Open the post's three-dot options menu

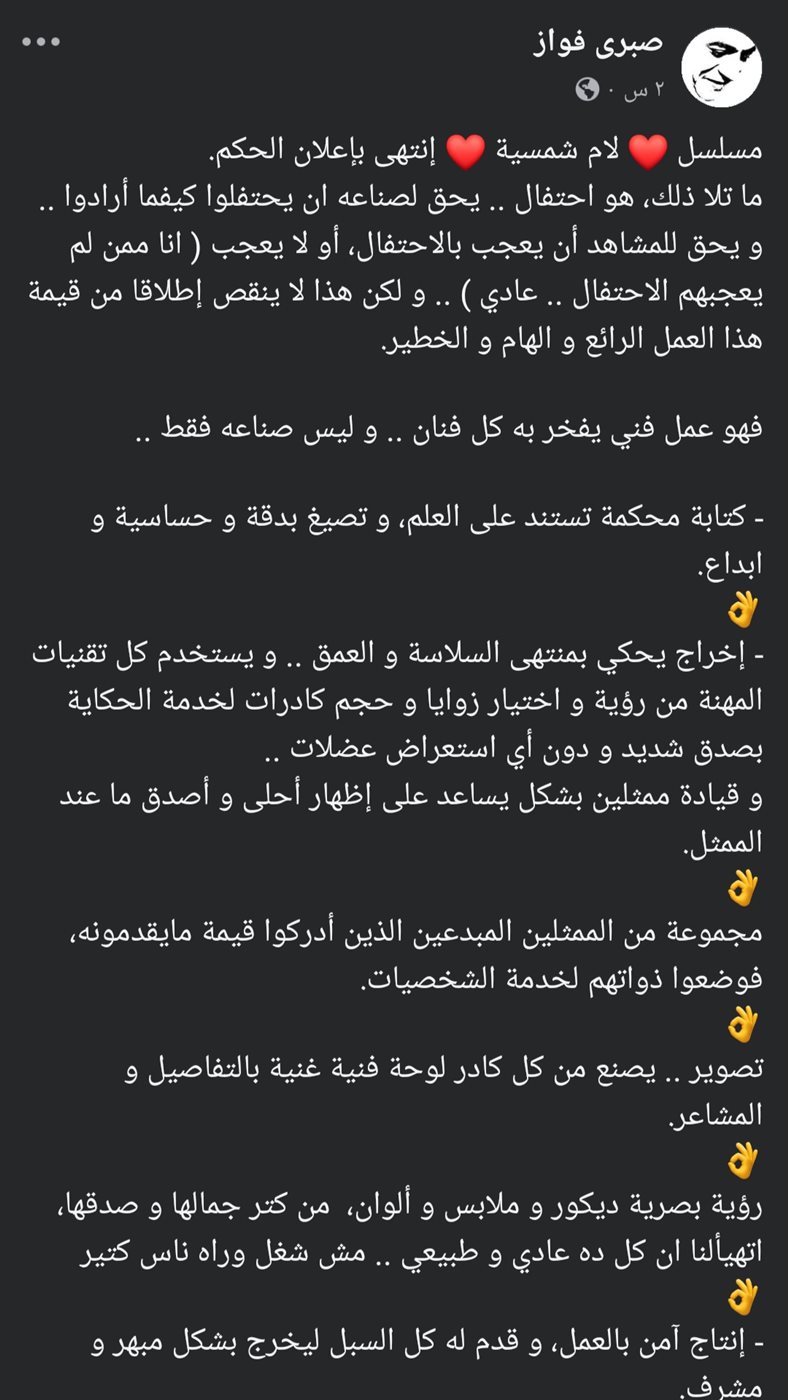point(42,42)
